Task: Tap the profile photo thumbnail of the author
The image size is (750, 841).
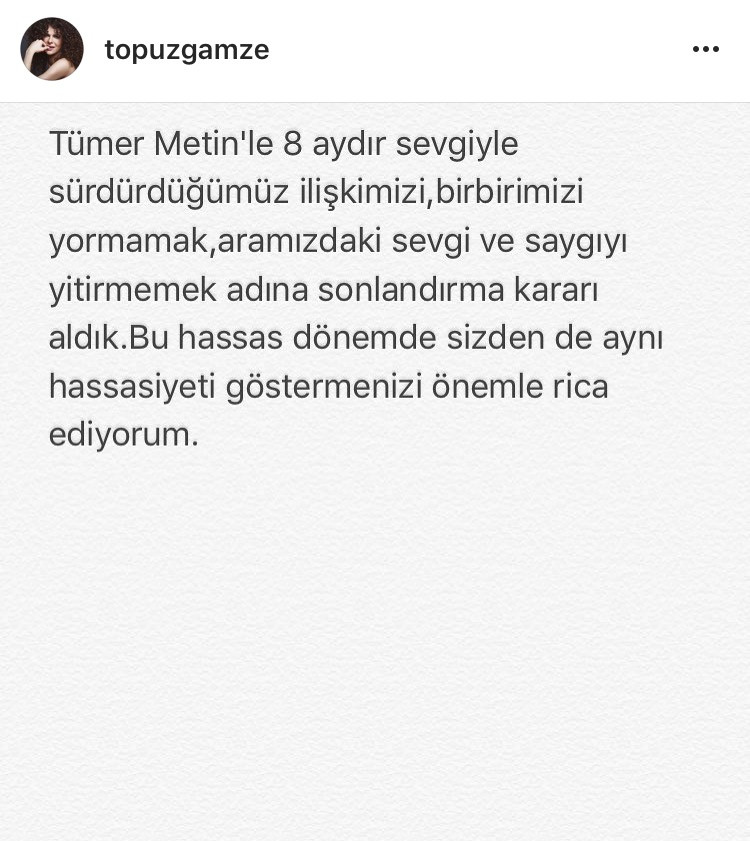Action: [51, 48]
